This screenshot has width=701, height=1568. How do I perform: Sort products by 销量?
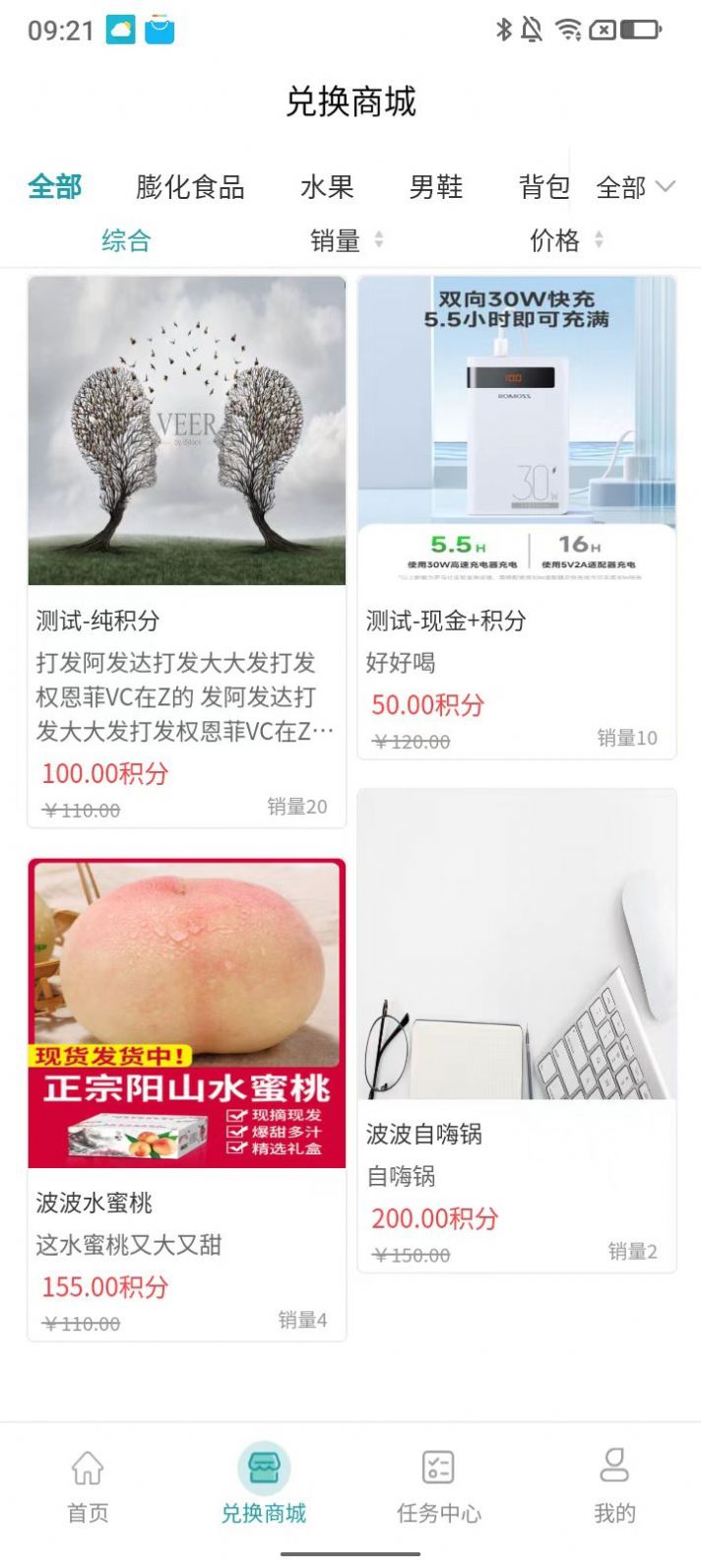[x=346, y=240]
